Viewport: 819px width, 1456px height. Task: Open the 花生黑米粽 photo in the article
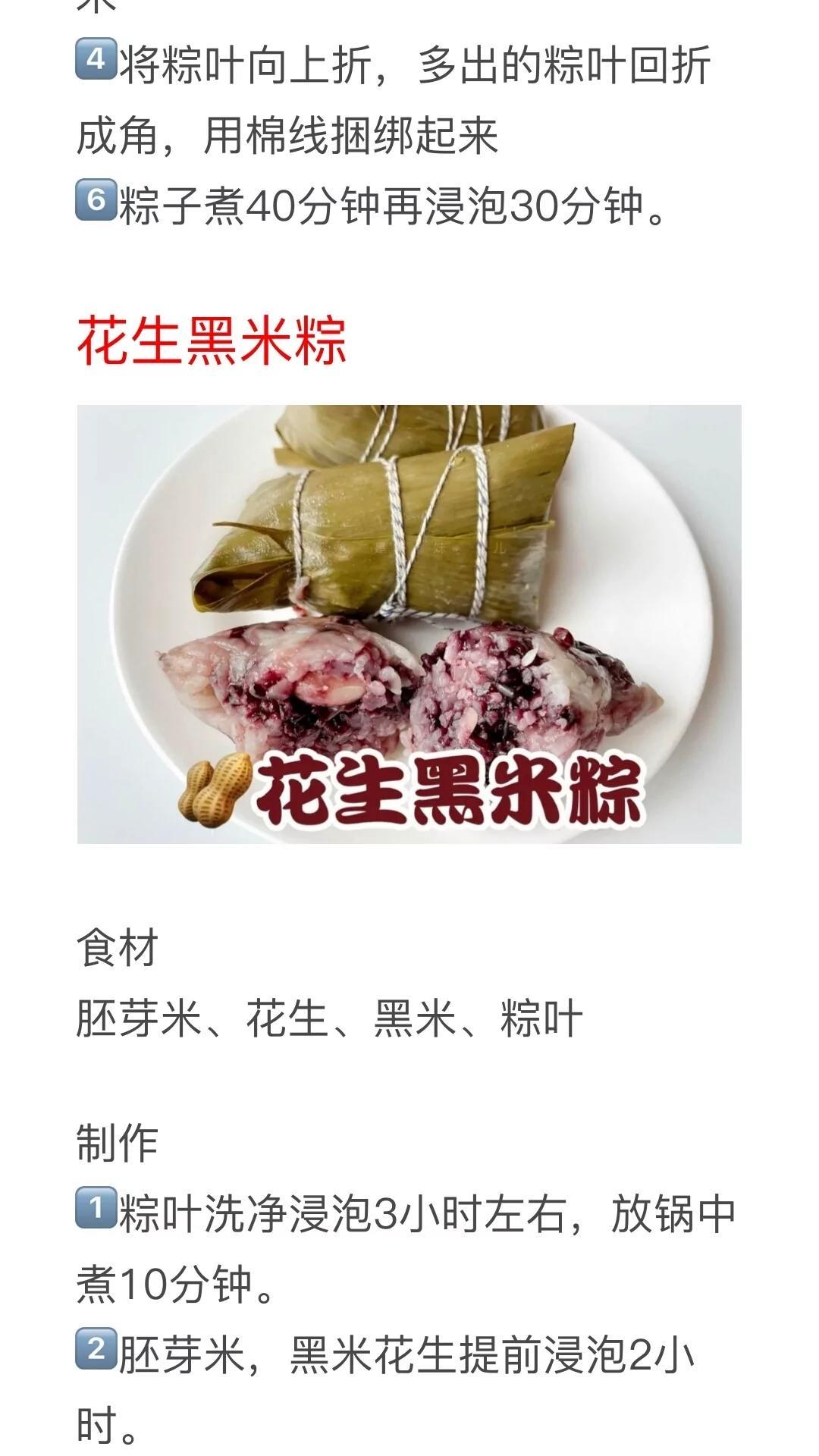409,623
